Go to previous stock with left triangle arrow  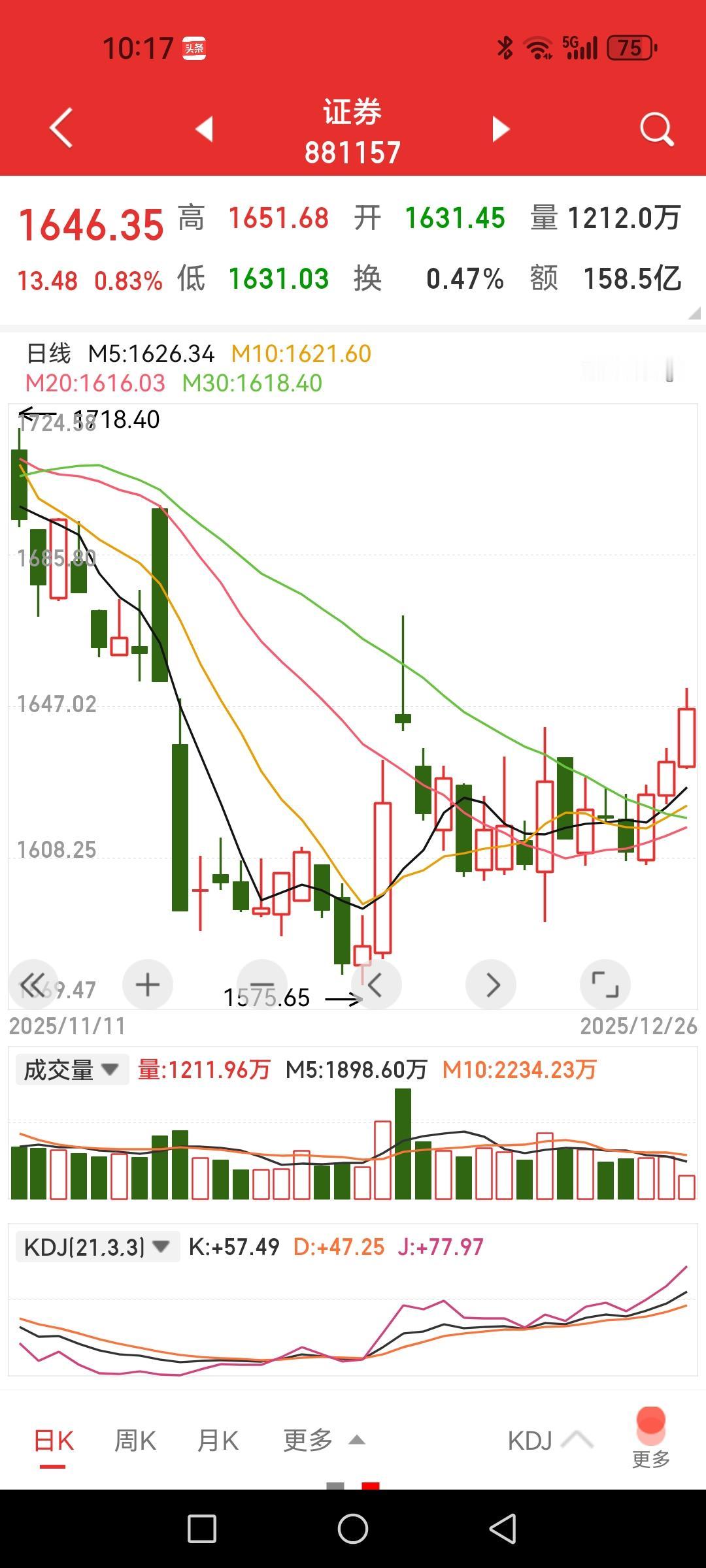205,129
